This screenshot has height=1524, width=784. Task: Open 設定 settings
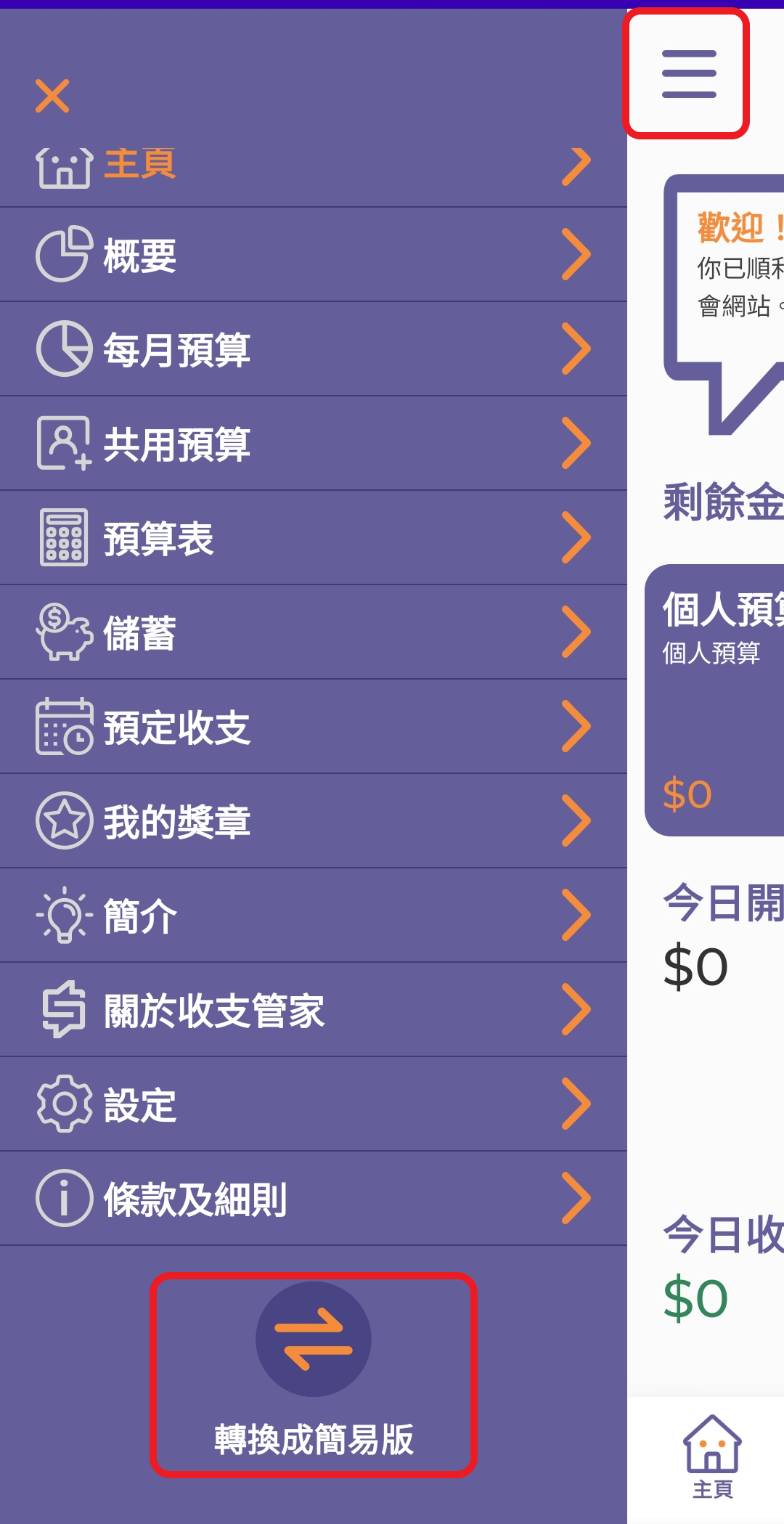pyautogui.click(x=312, y=1104)
